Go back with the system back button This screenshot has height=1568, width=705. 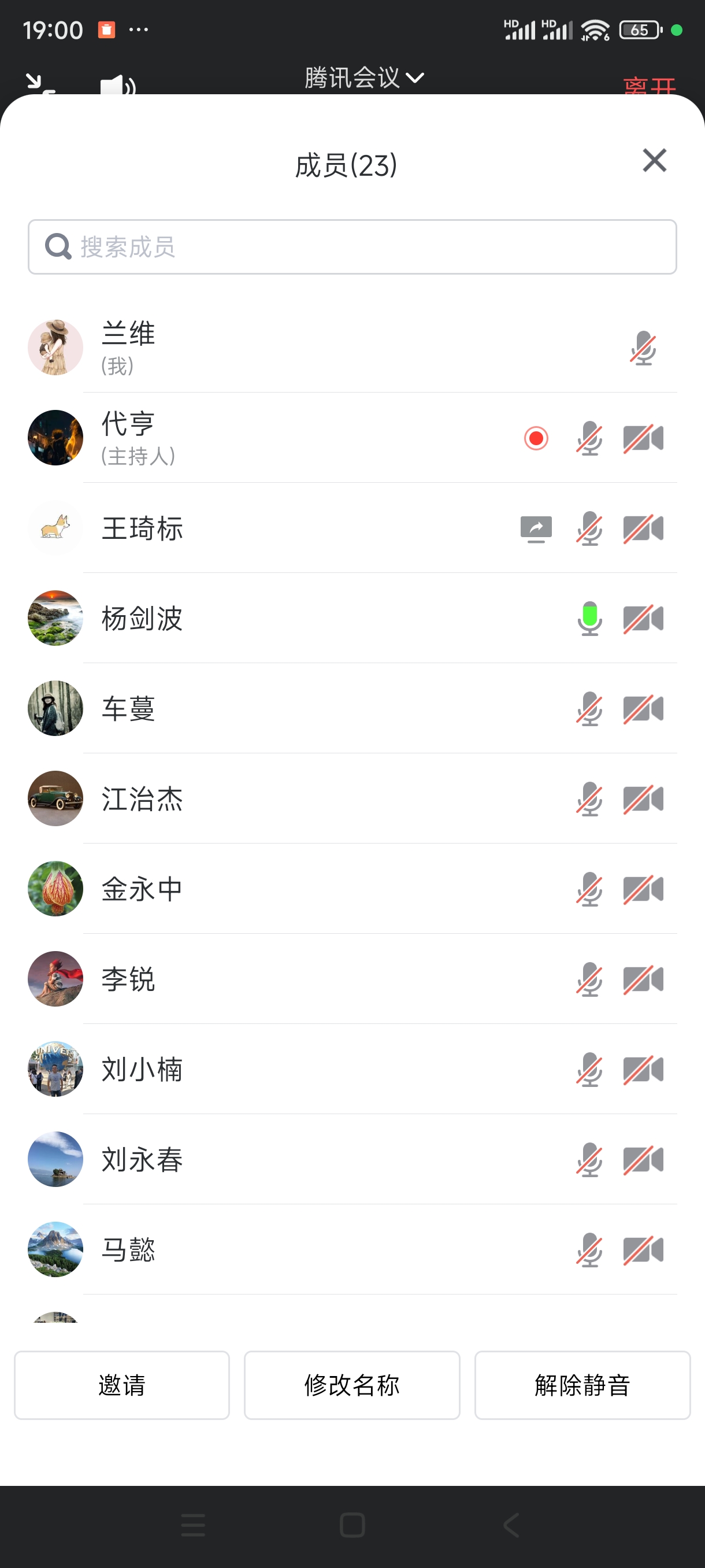pyautogui.click(x=511, y=1525)
